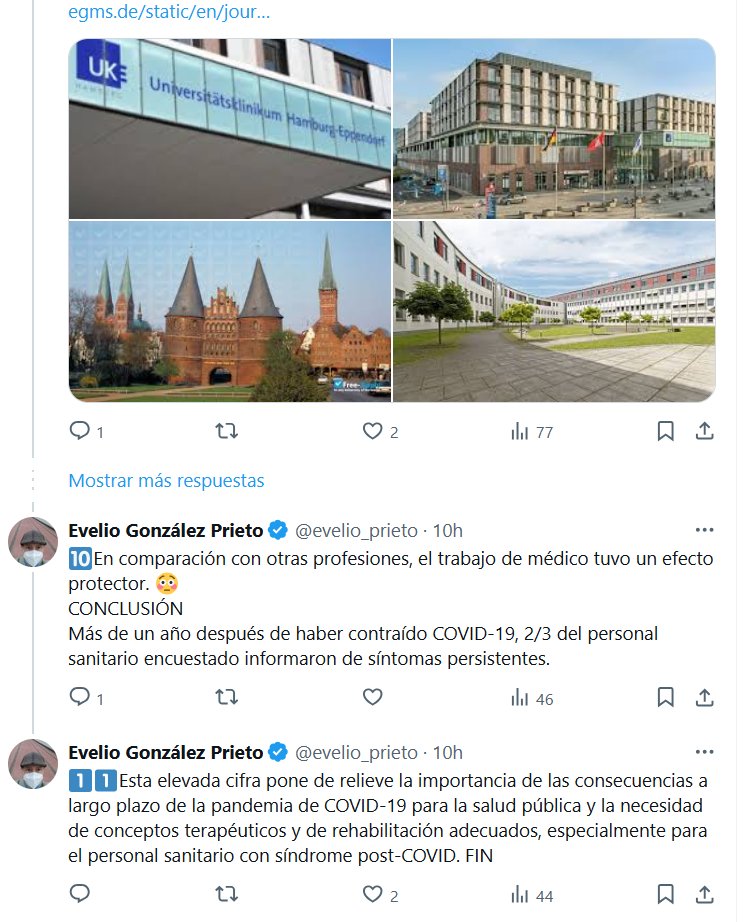Open the photo of the red brick towers

click(x=229, y=311)
